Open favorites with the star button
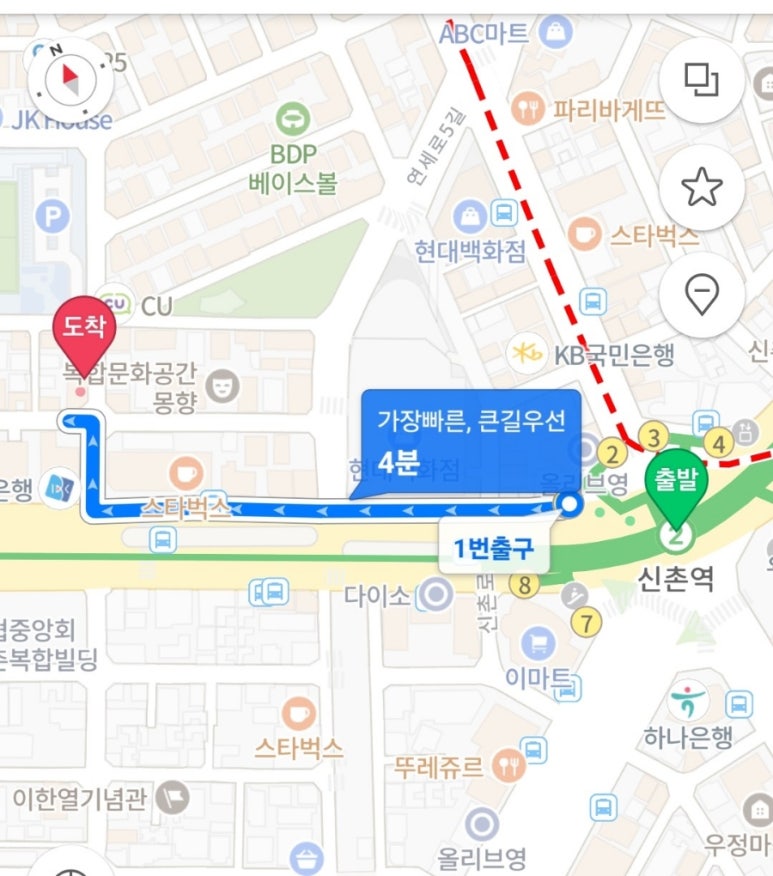The width and height of the screenshot is (773, 876). click(701, 187)
